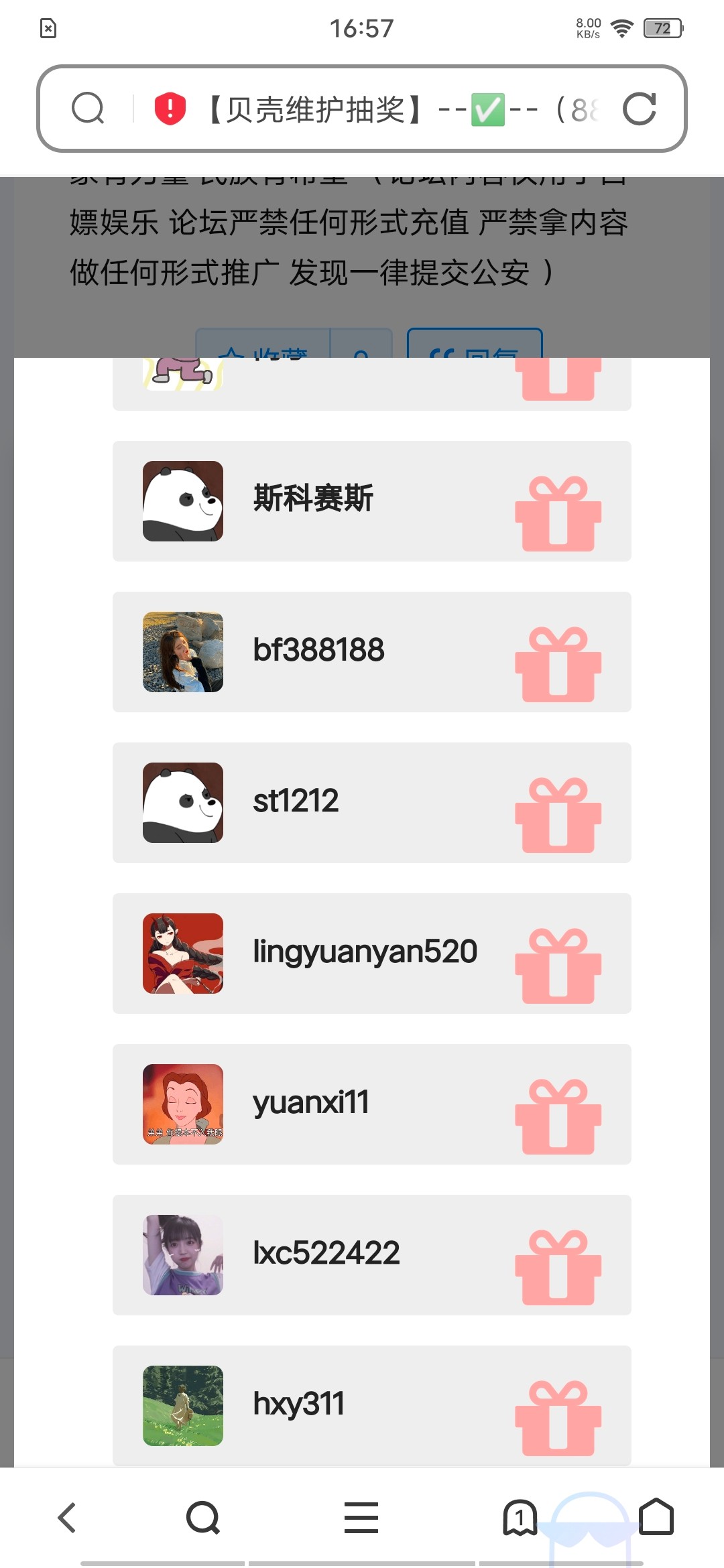The width and height of the screenshot is (724, 1568).
Task: View open tabs switcher
Action: click(x=520, y=1518)
